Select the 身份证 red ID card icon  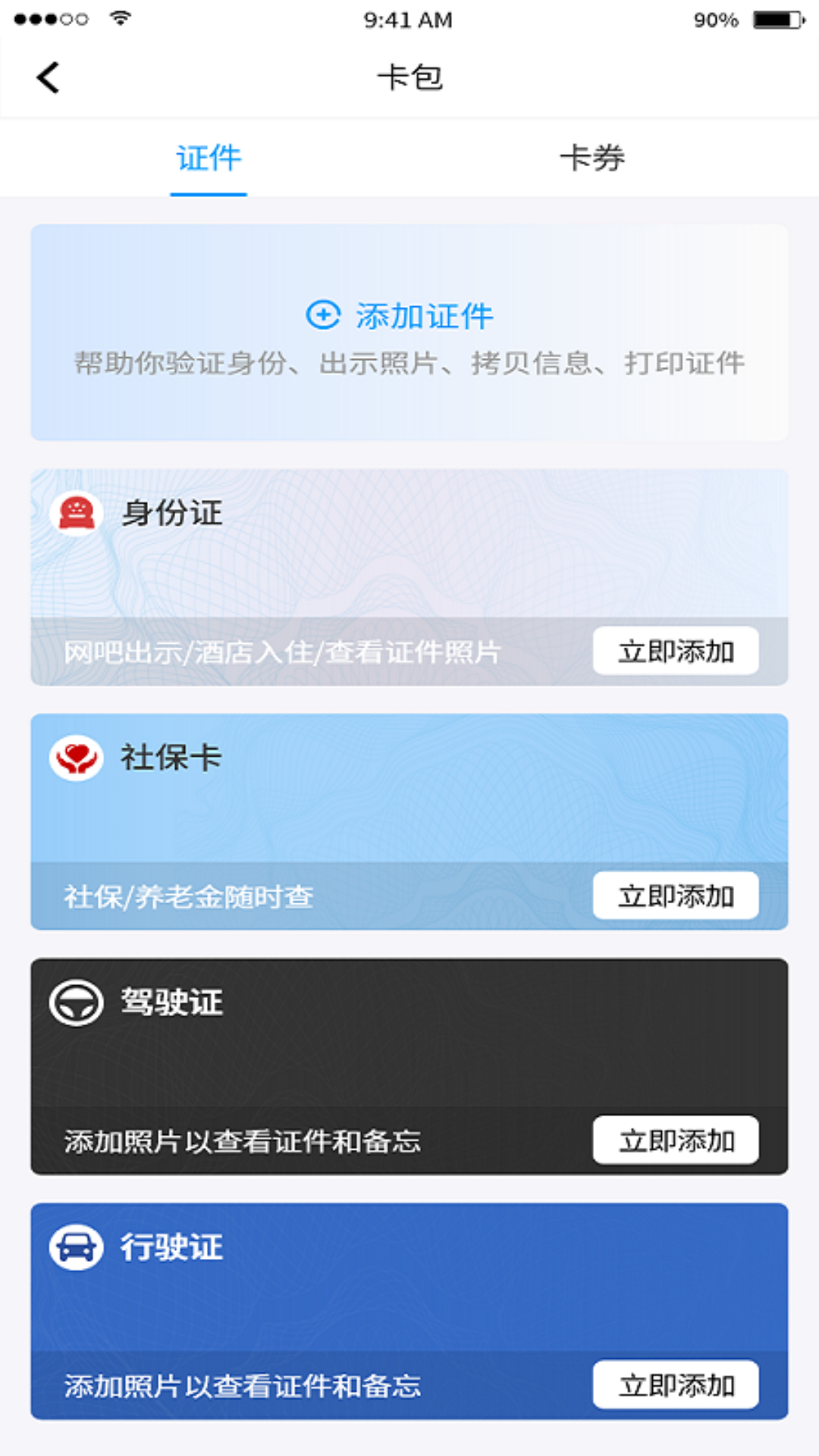pos(76,513)
